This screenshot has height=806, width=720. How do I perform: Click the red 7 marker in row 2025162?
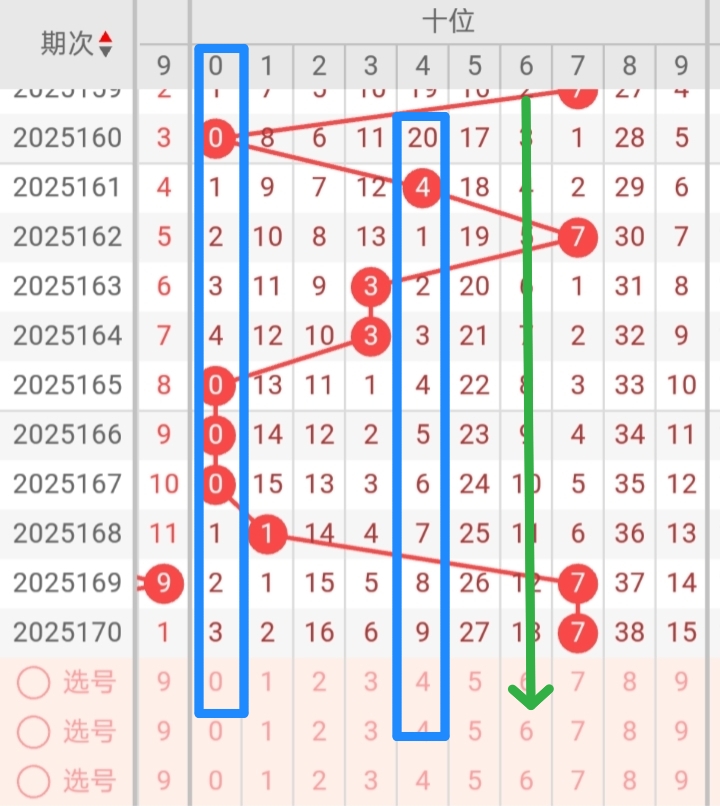click(577, 238)
